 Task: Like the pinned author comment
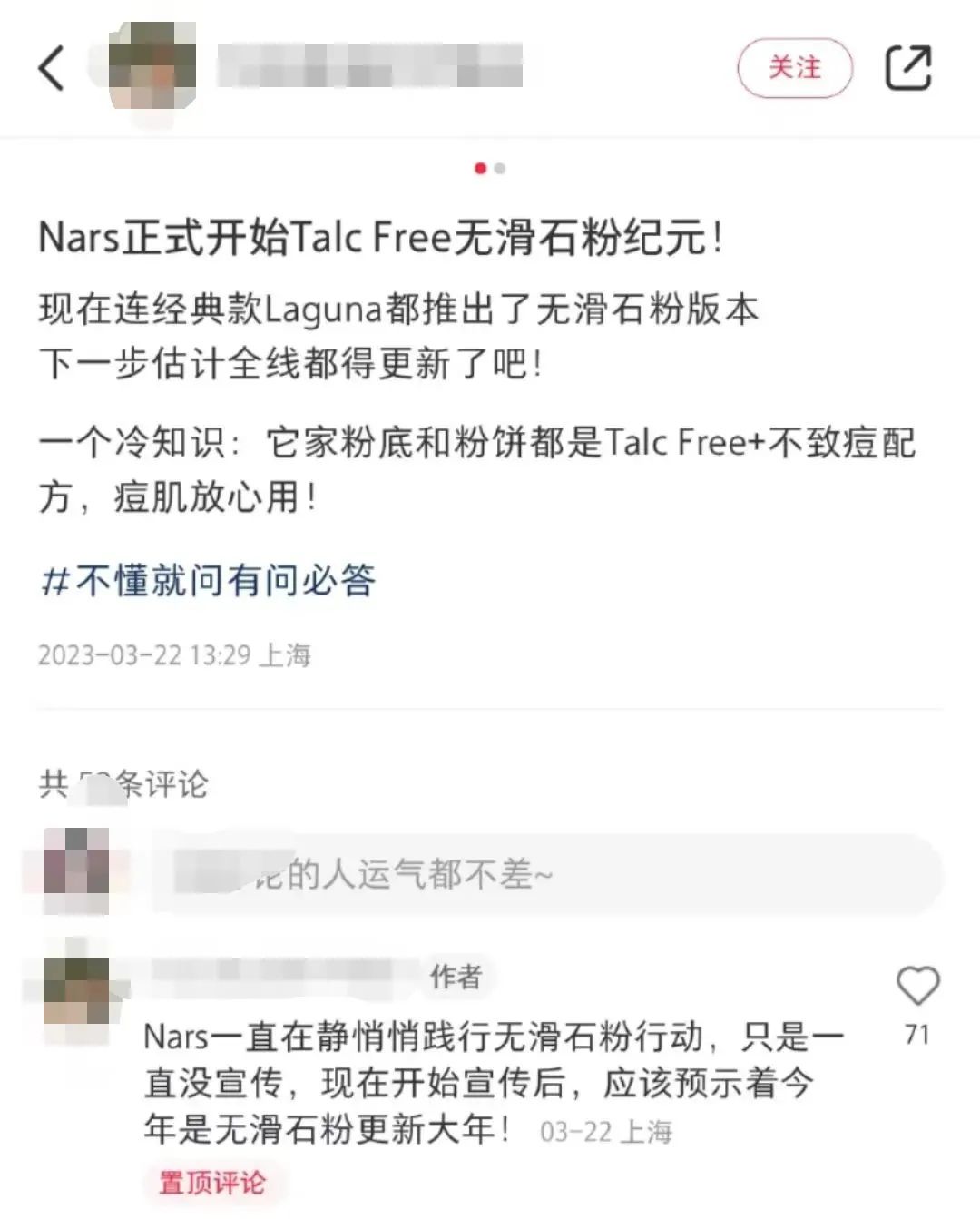916,987
